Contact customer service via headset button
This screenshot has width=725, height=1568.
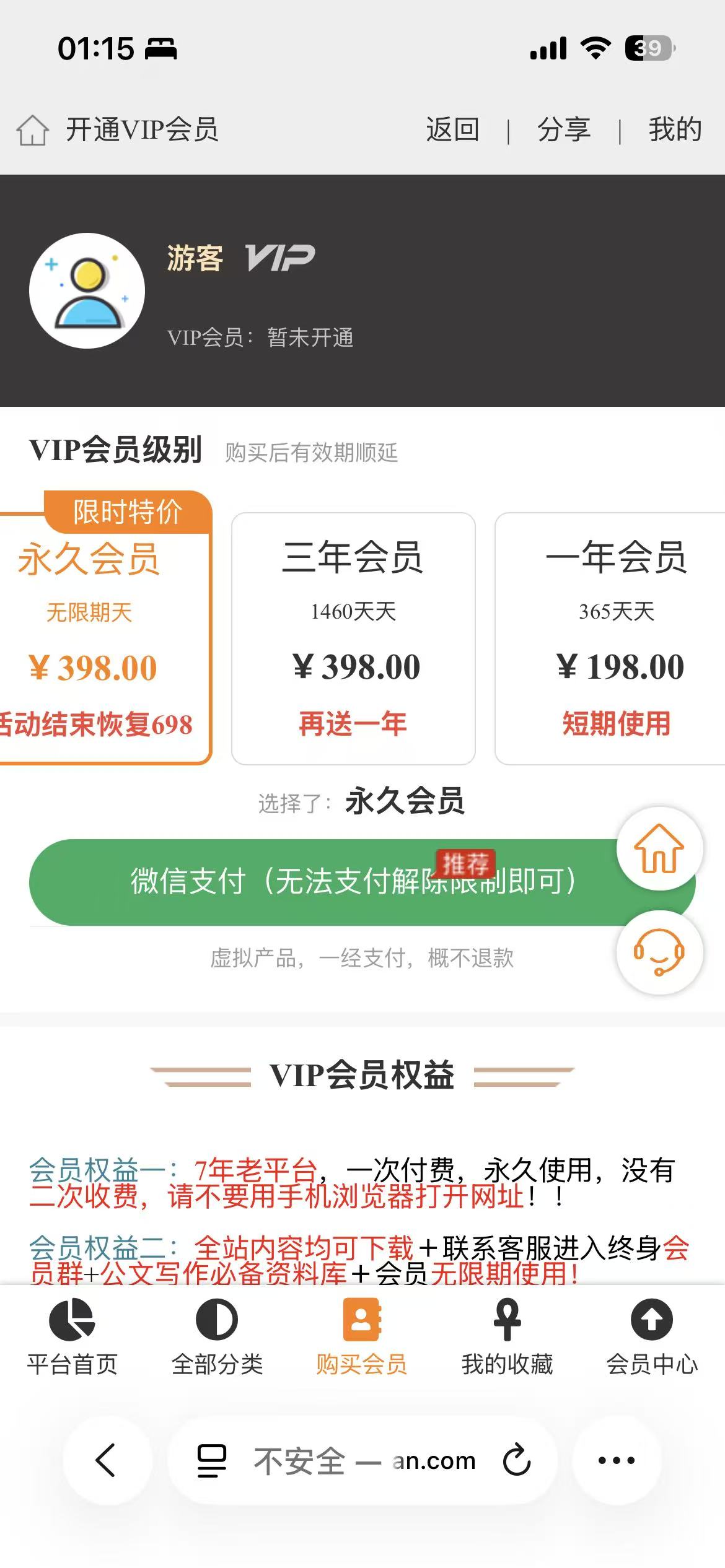[x=659, y=952]
